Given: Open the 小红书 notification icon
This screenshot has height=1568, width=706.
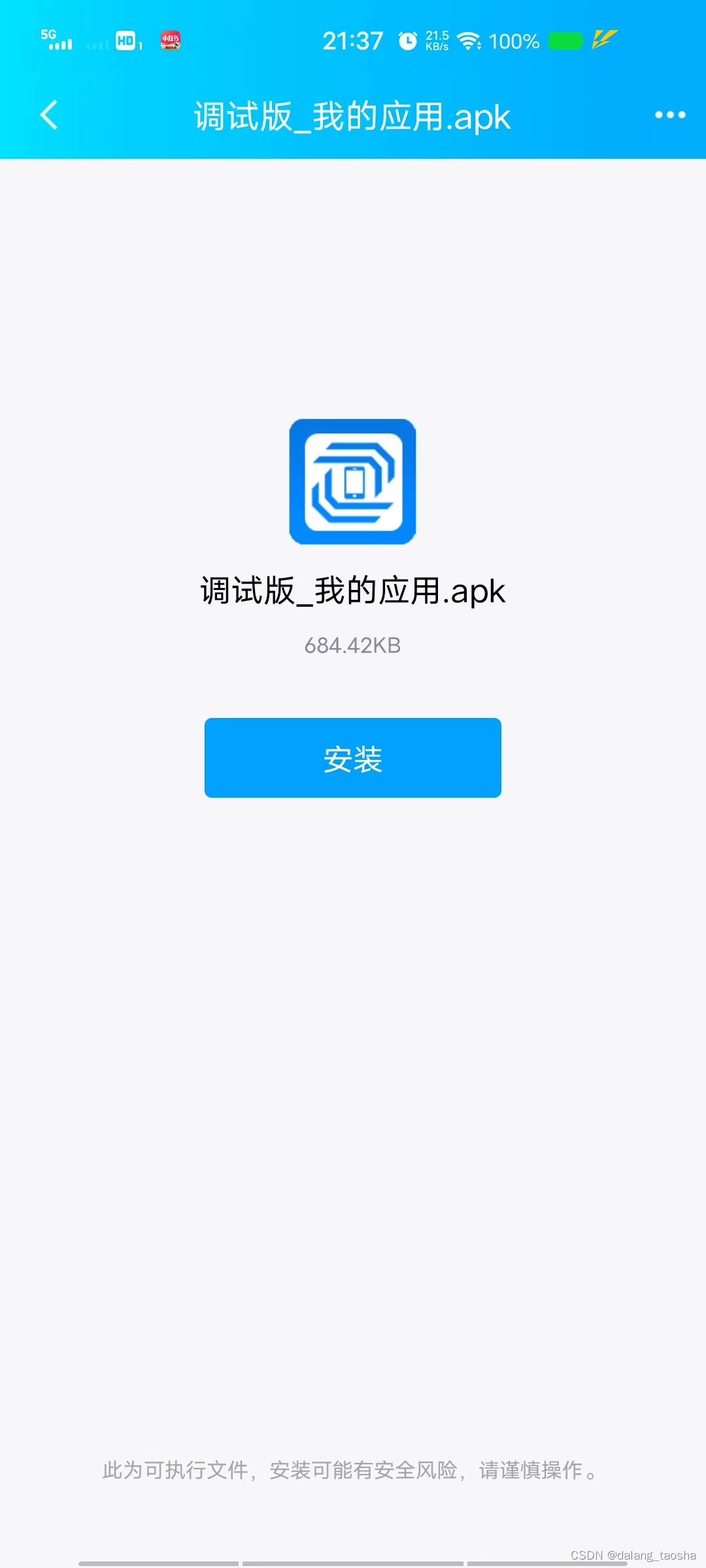Looking at the screenshot, I should (x=170, y=41).
